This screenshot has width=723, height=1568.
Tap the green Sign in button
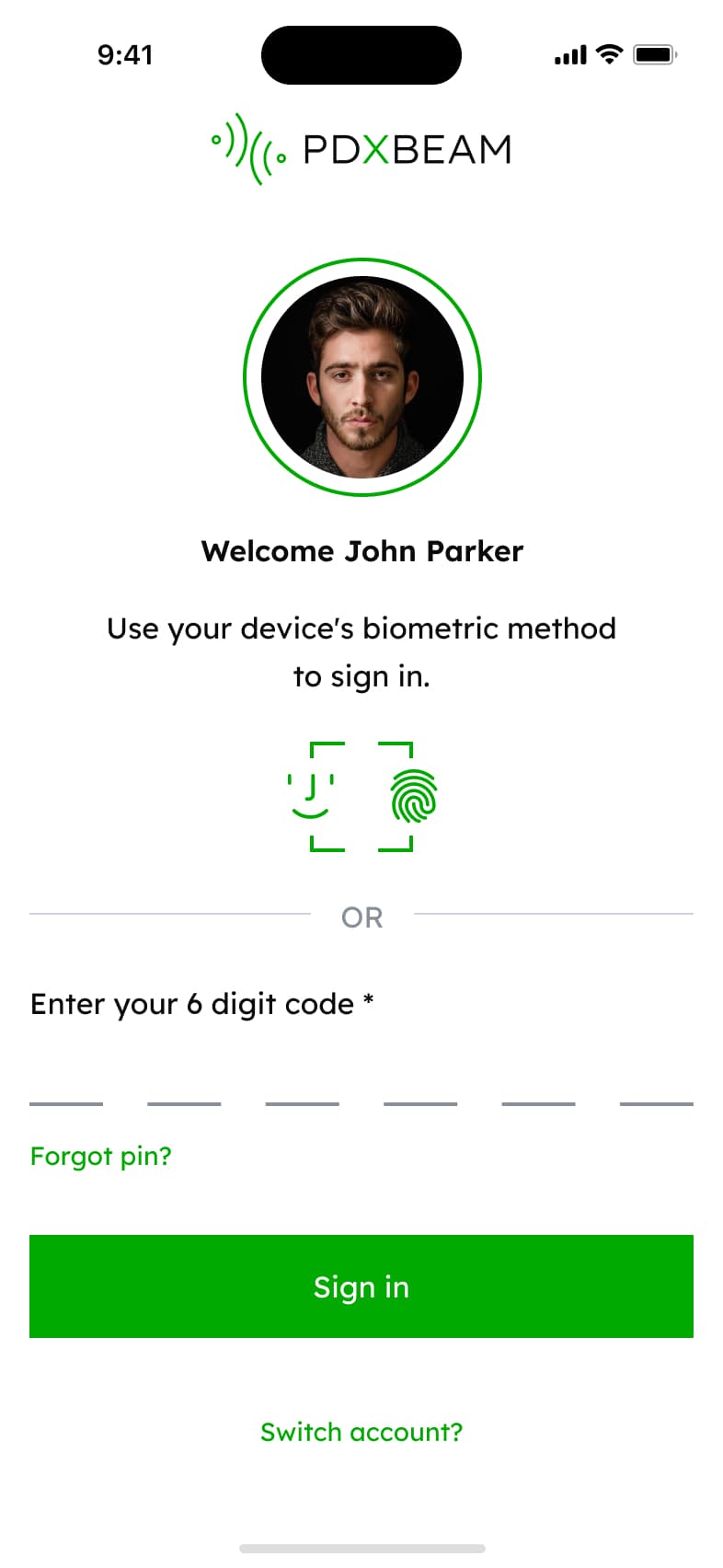361,1286
